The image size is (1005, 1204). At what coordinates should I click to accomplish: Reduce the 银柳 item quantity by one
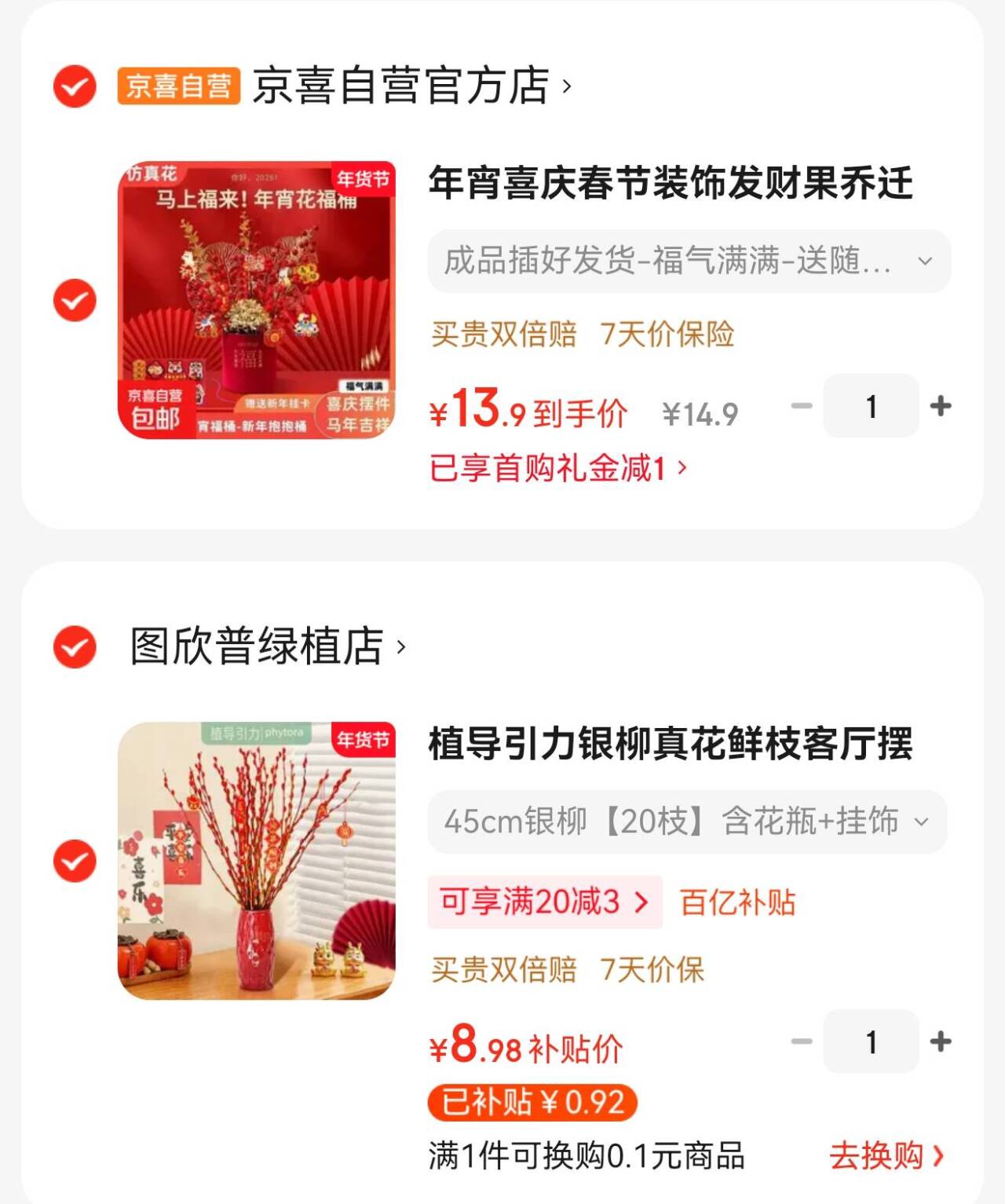tap(802, 1042)
